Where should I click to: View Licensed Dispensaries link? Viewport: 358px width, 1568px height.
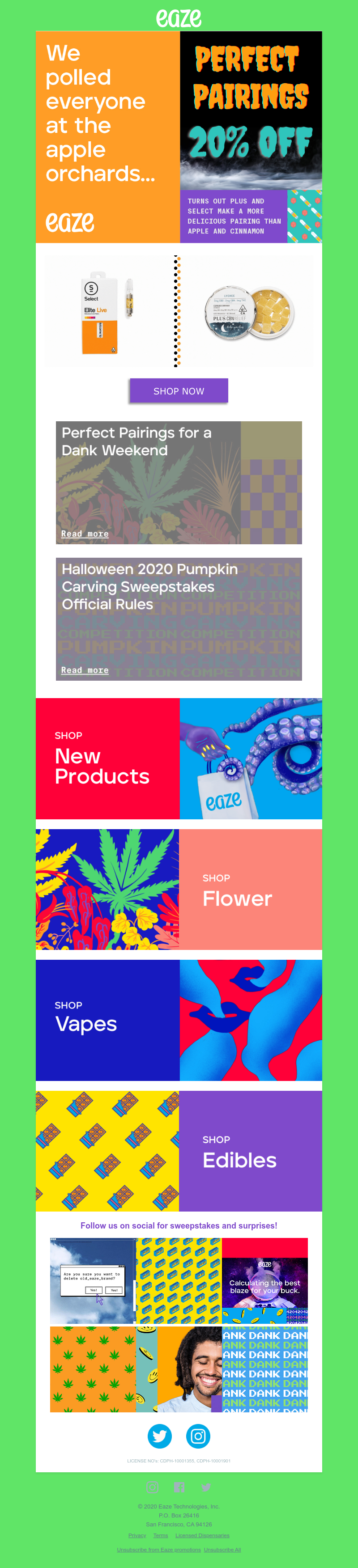[202, 1536]
